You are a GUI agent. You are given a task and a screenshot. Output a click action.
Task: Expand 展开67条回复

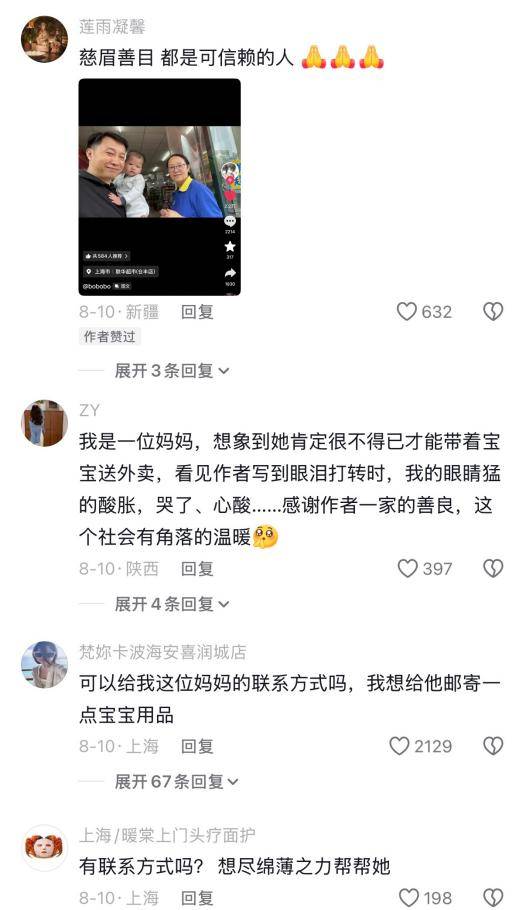click(176, 782)
